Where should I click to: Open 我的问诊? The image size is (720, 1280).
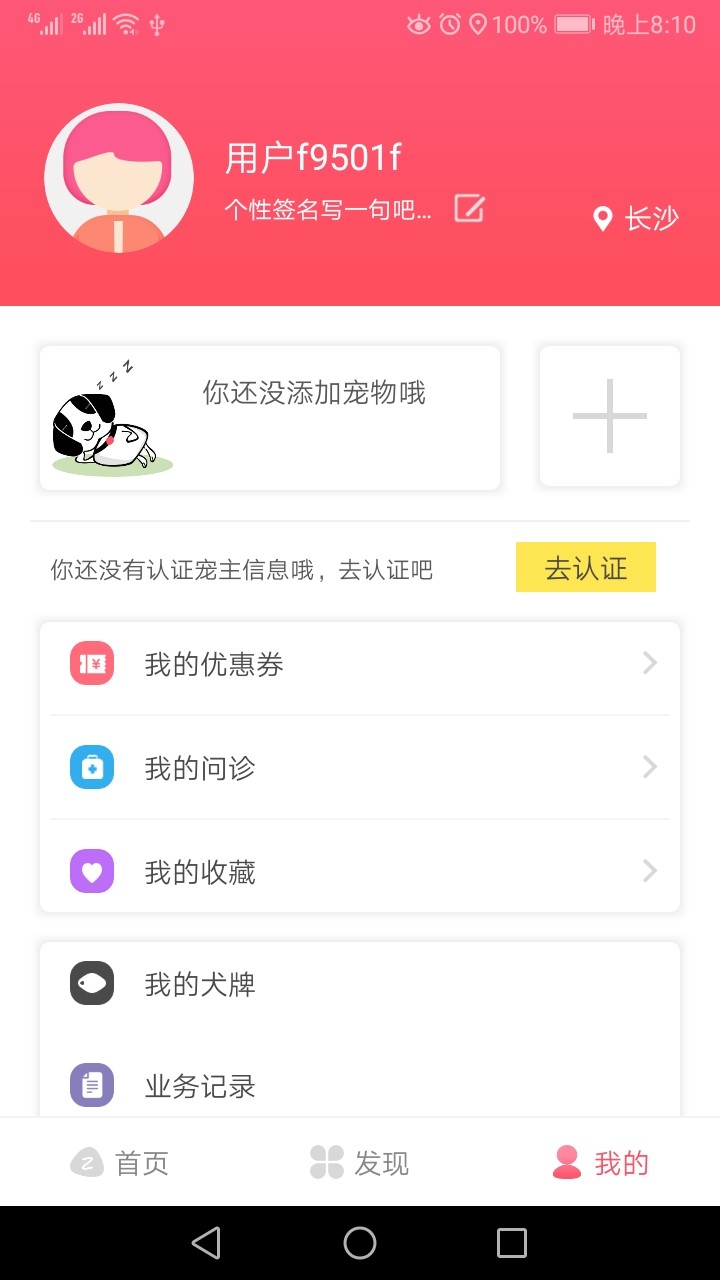(x=360, y=768)
